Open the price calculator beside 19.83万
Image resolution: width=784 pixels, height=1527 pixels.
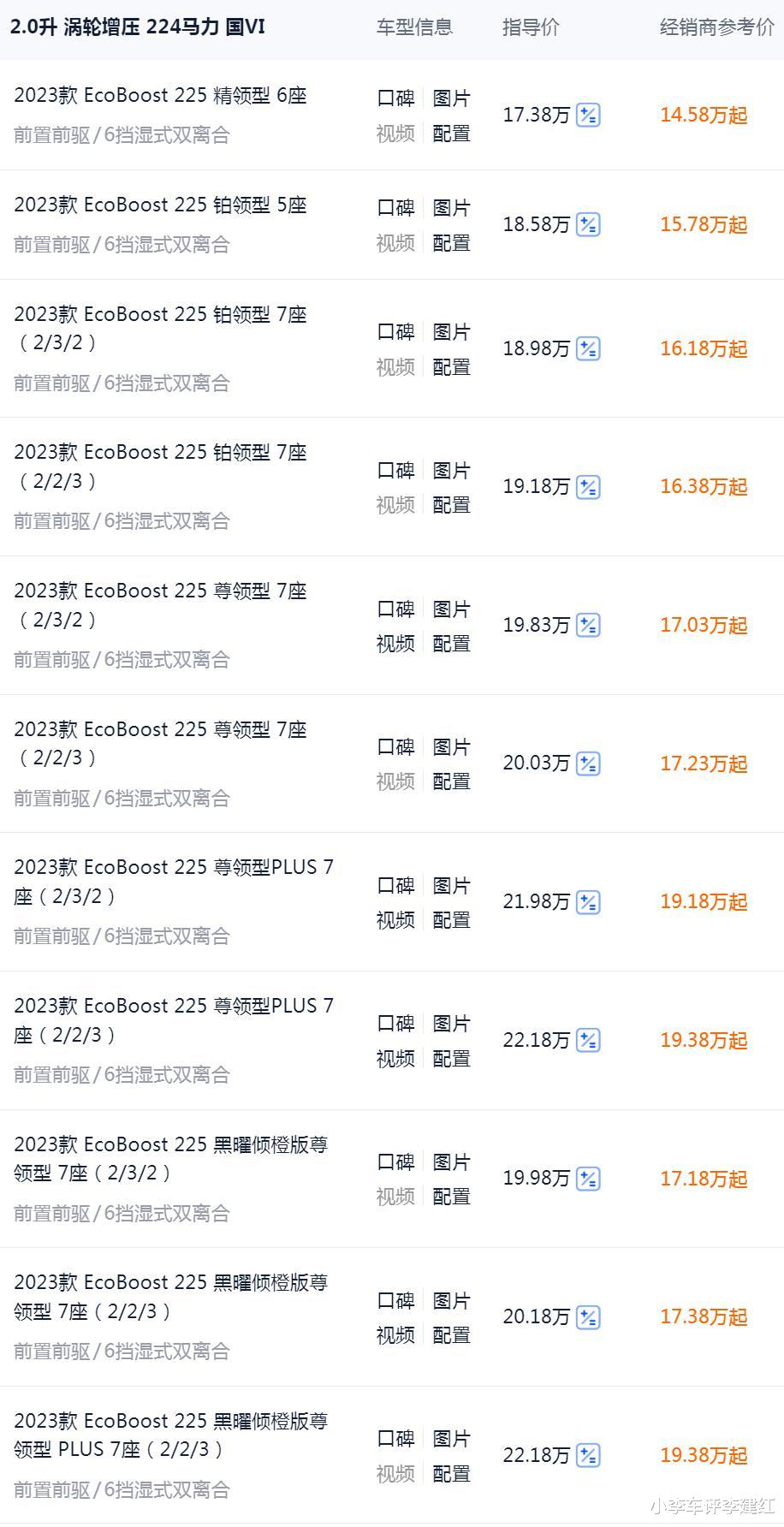588,626
